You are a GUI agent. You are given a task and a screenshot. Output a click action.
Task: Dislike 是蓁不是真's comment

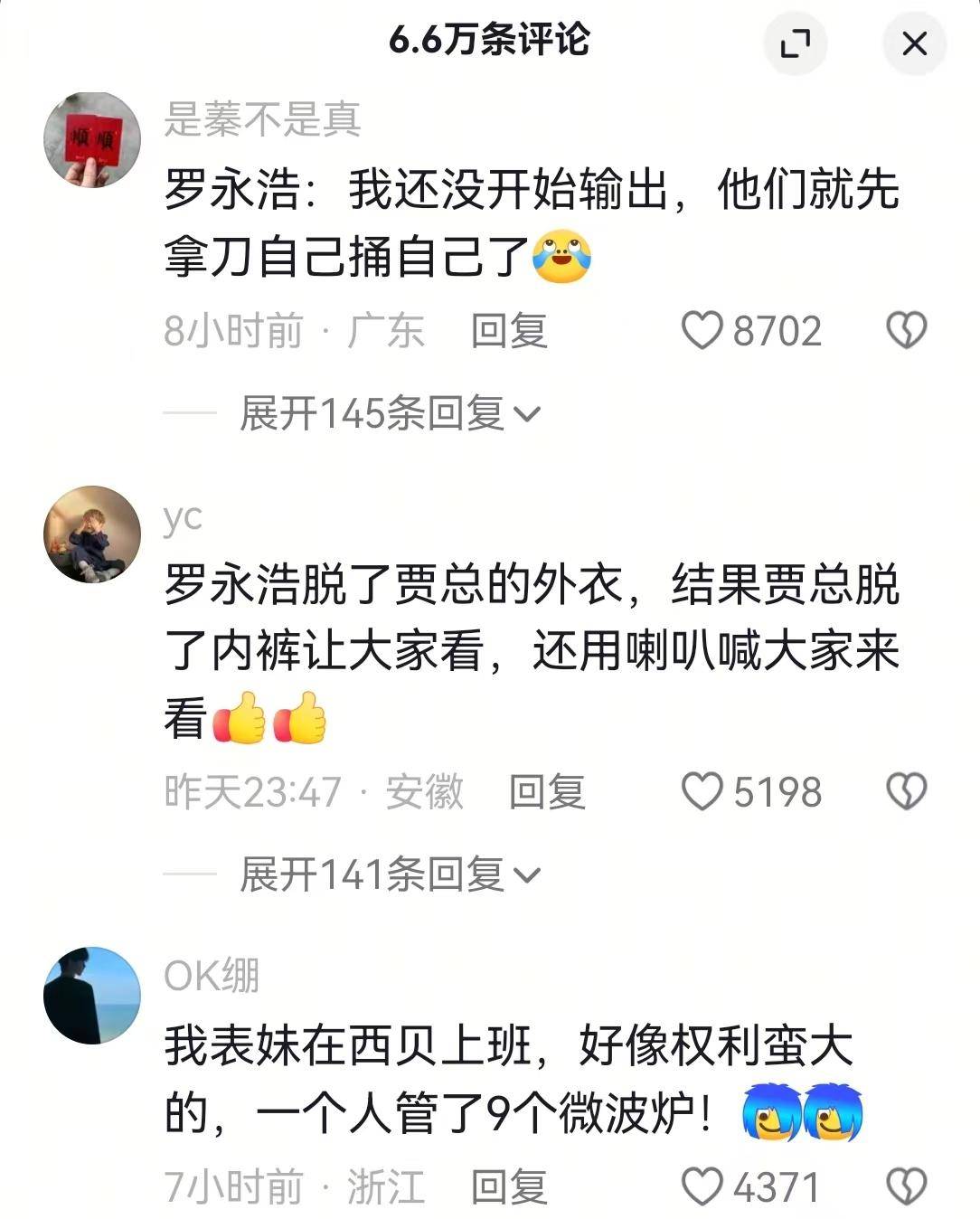pos(906,331)
